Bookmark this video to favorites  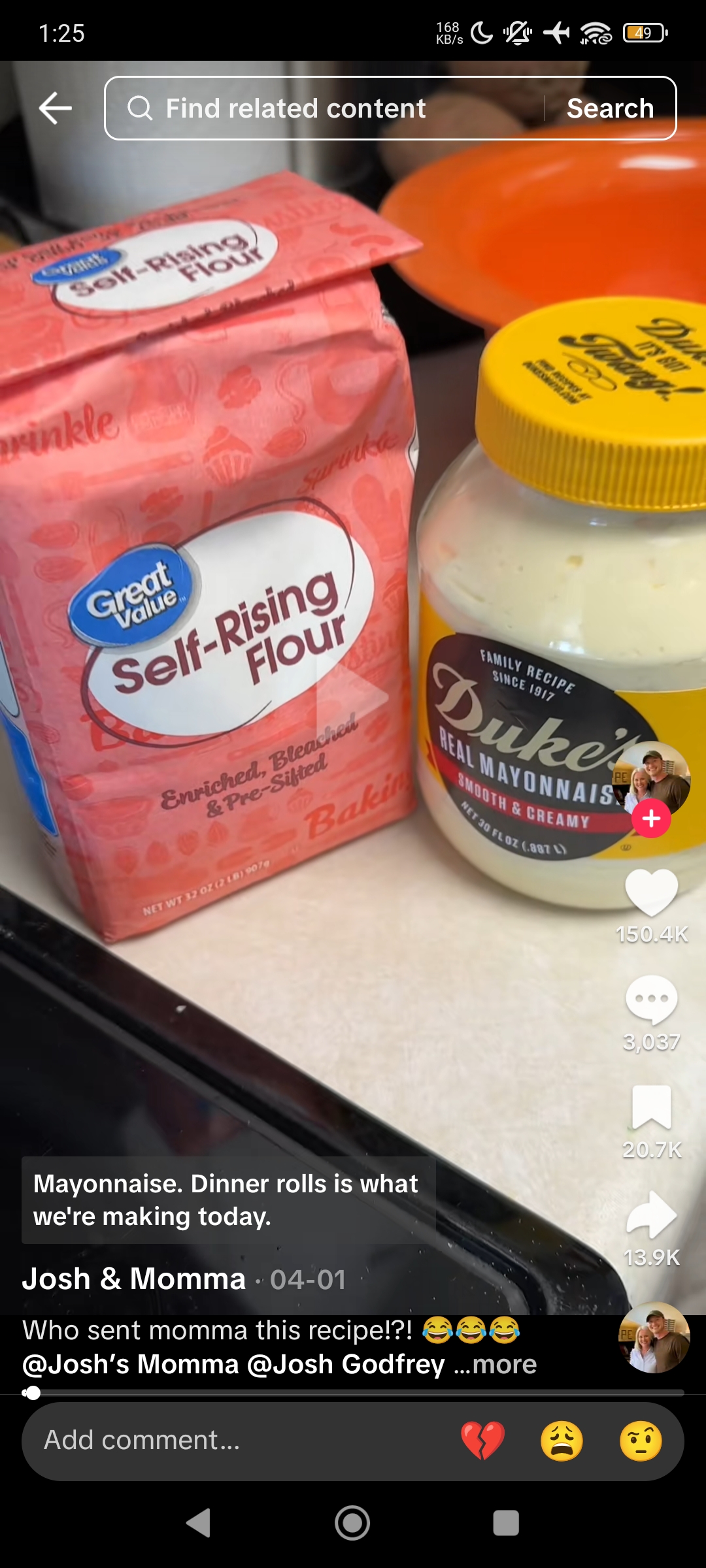652,1107
